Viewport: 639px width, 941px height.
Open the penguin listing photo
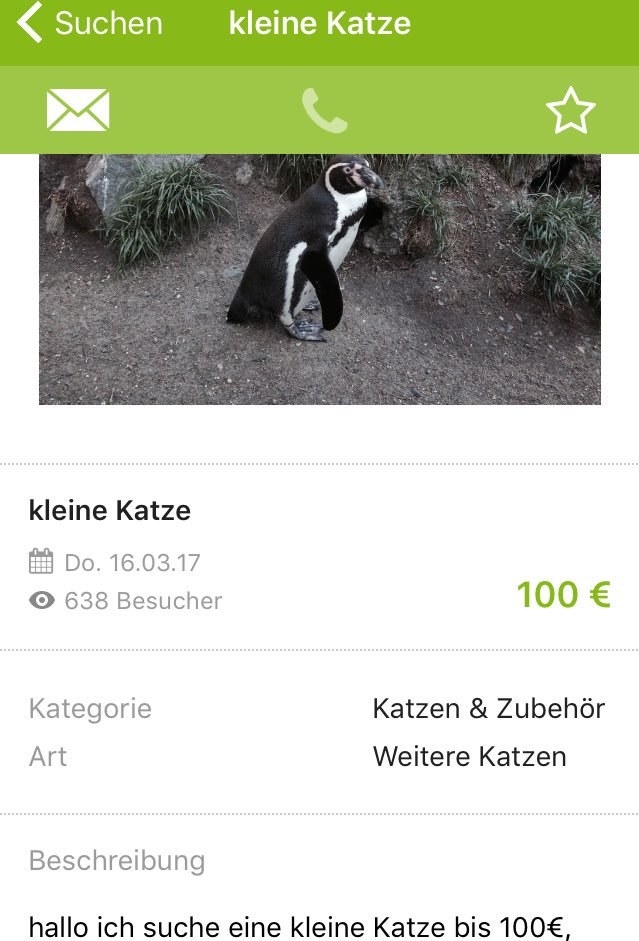[x=320, y=279]
